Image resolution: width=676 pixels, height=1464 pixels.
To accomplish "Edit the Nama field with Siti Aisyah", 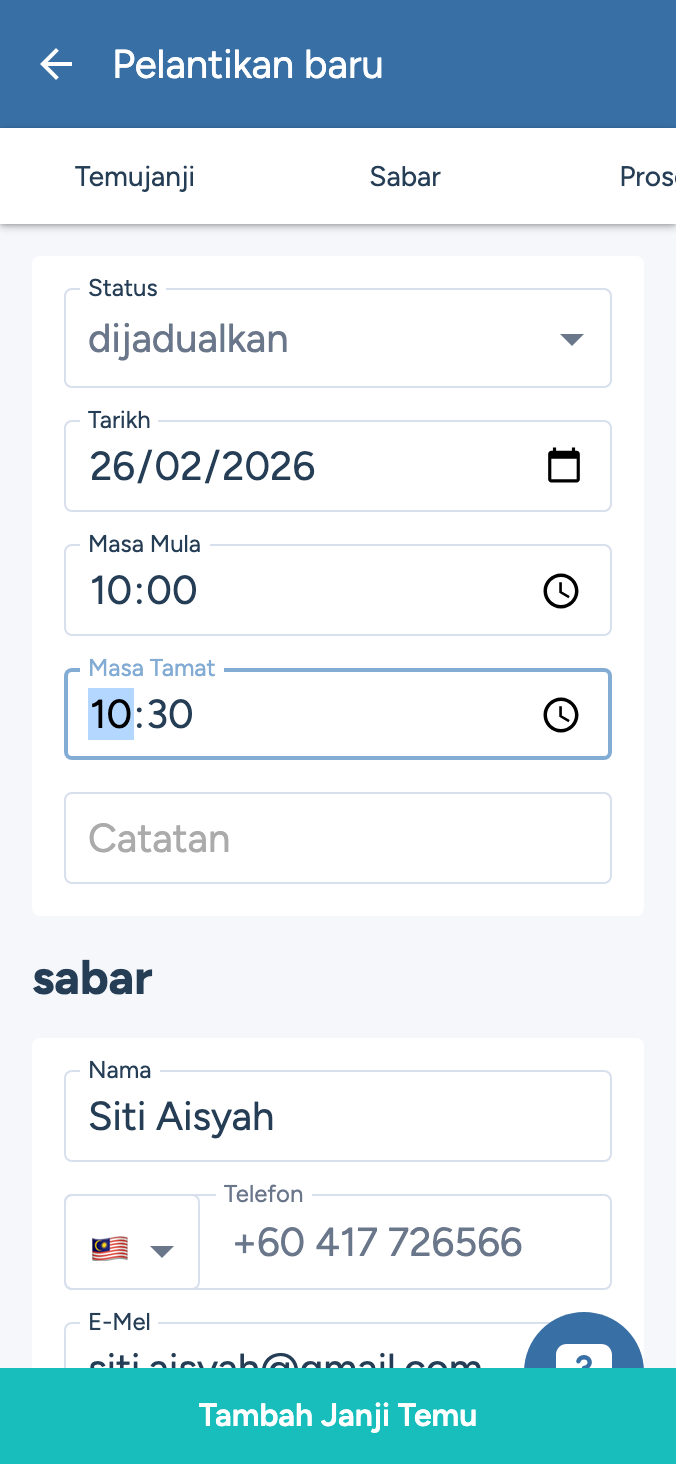I will [337, 1116].
